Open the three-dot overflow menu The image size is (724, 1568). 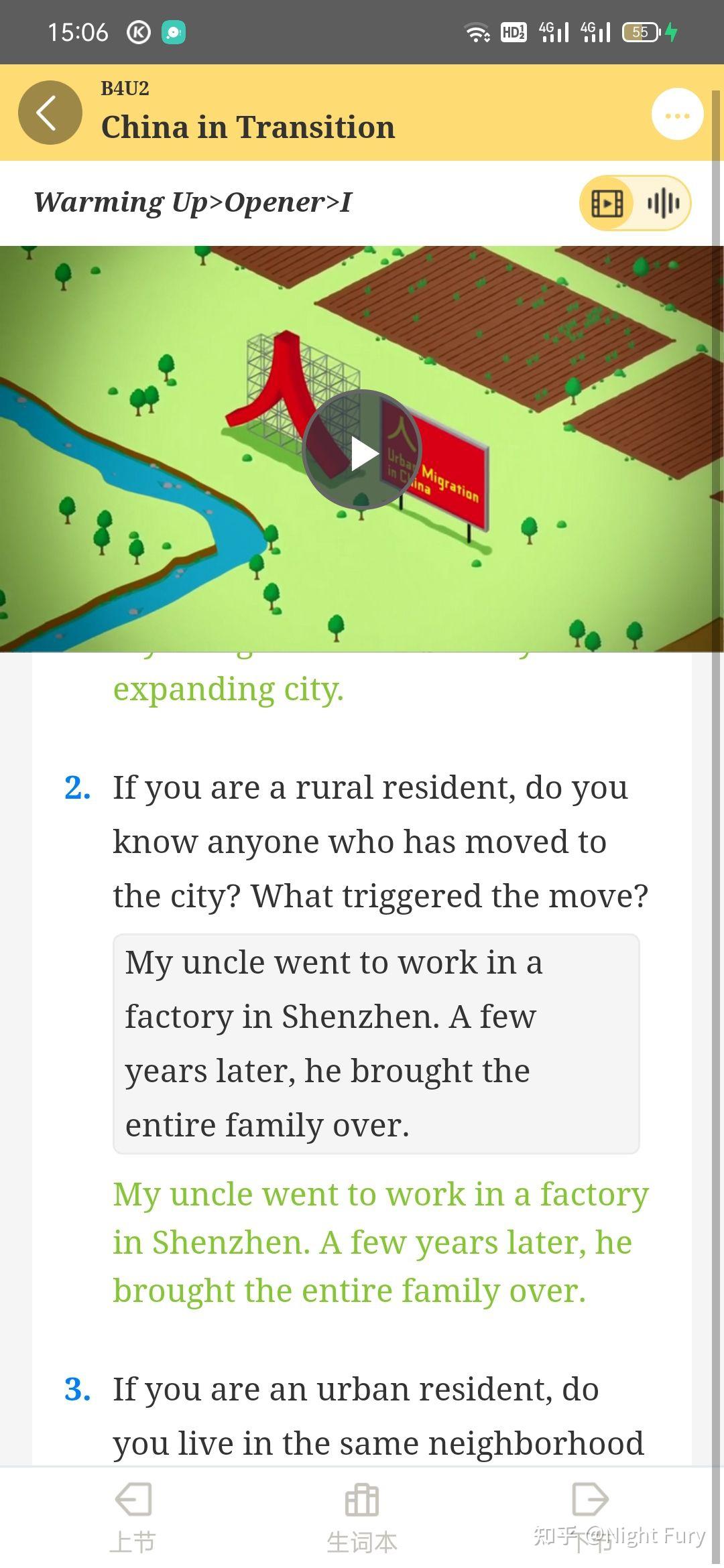coord(677,115)
